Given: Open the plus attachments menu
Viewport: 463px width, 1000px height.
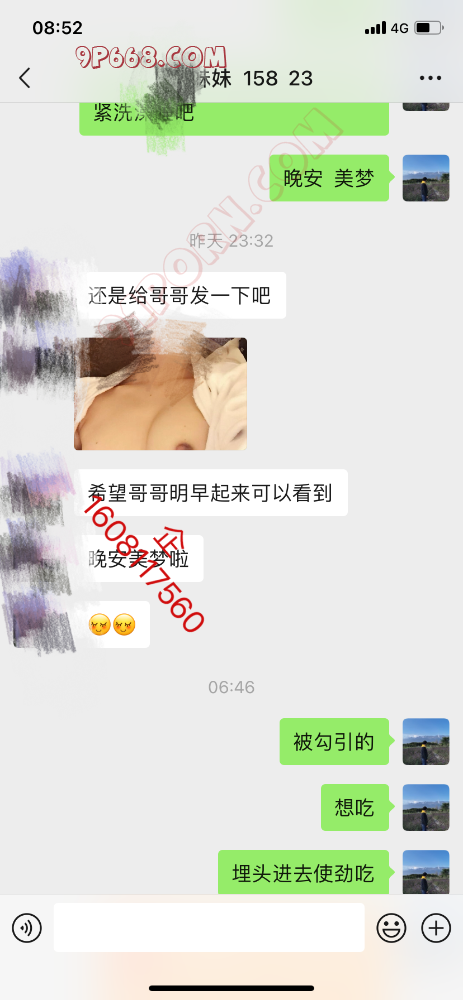Looking at the screenshot, I should coord(436,927).
